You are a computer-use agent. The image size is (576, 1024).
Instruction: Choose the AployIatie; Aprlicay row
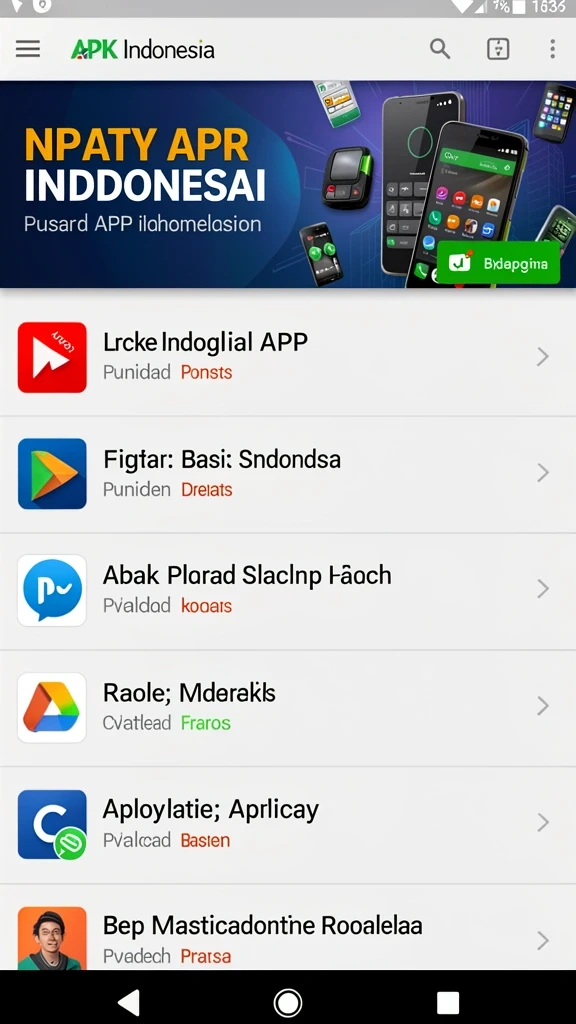[288, 825]
